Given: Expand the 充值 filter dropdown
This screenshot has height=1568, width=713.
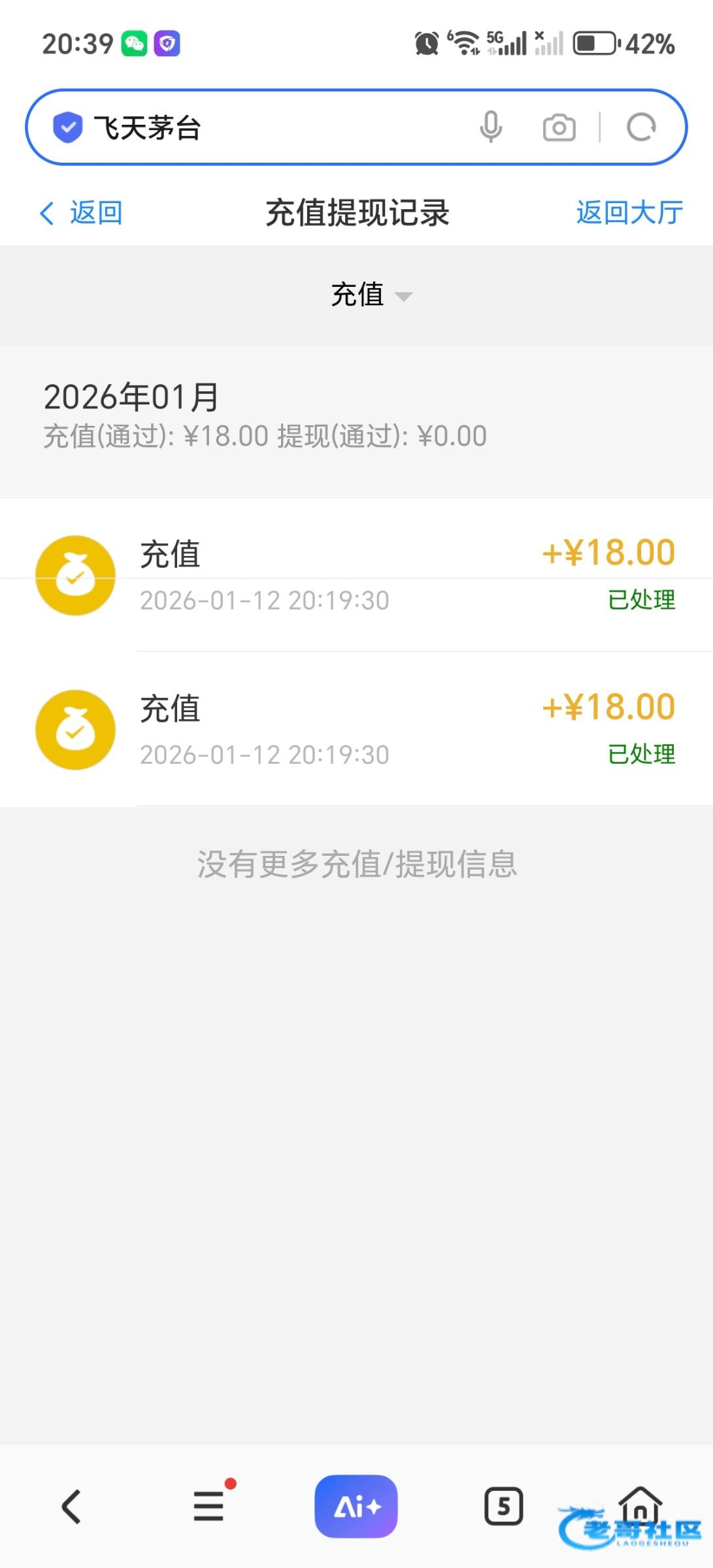Looking at the screenshot, I should tap(371, 295).
